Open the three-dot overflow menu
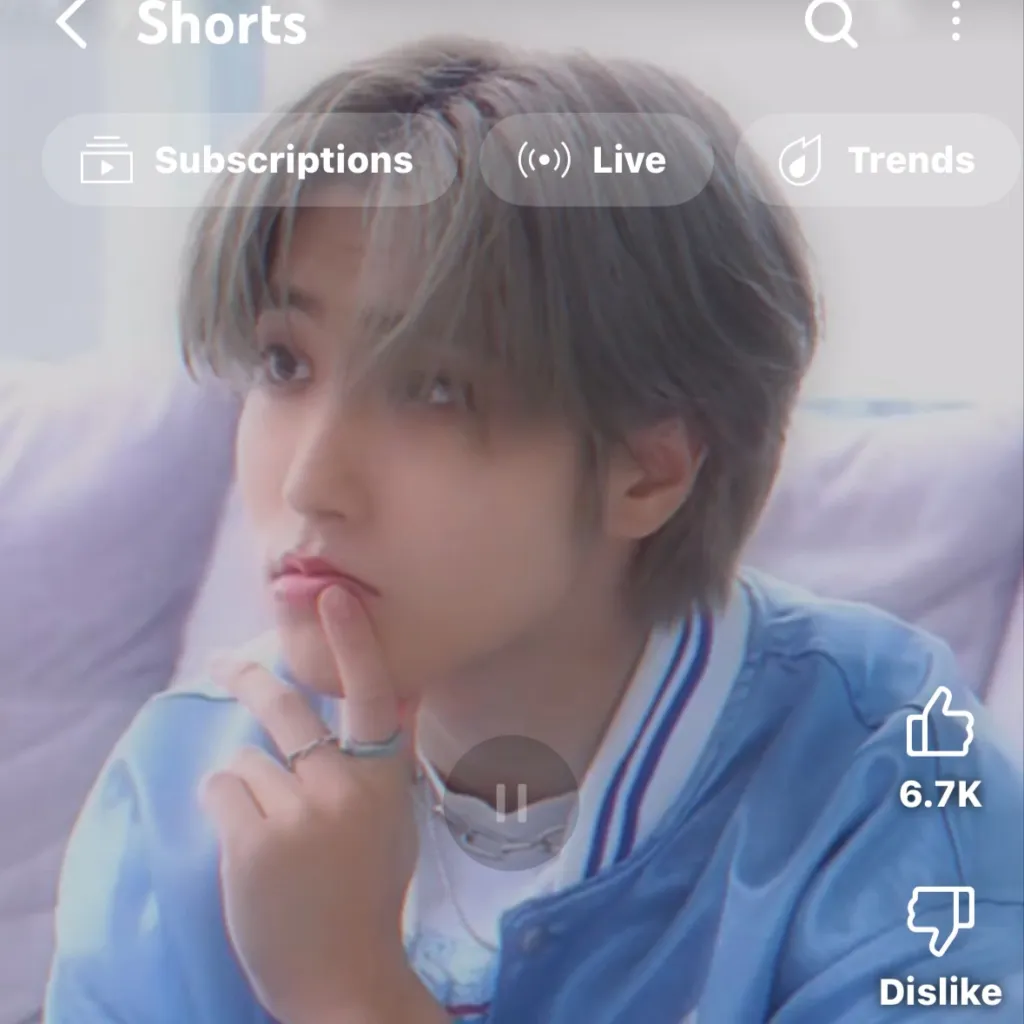Viewport: 1024px width, 1024px height. coord(956,21)
